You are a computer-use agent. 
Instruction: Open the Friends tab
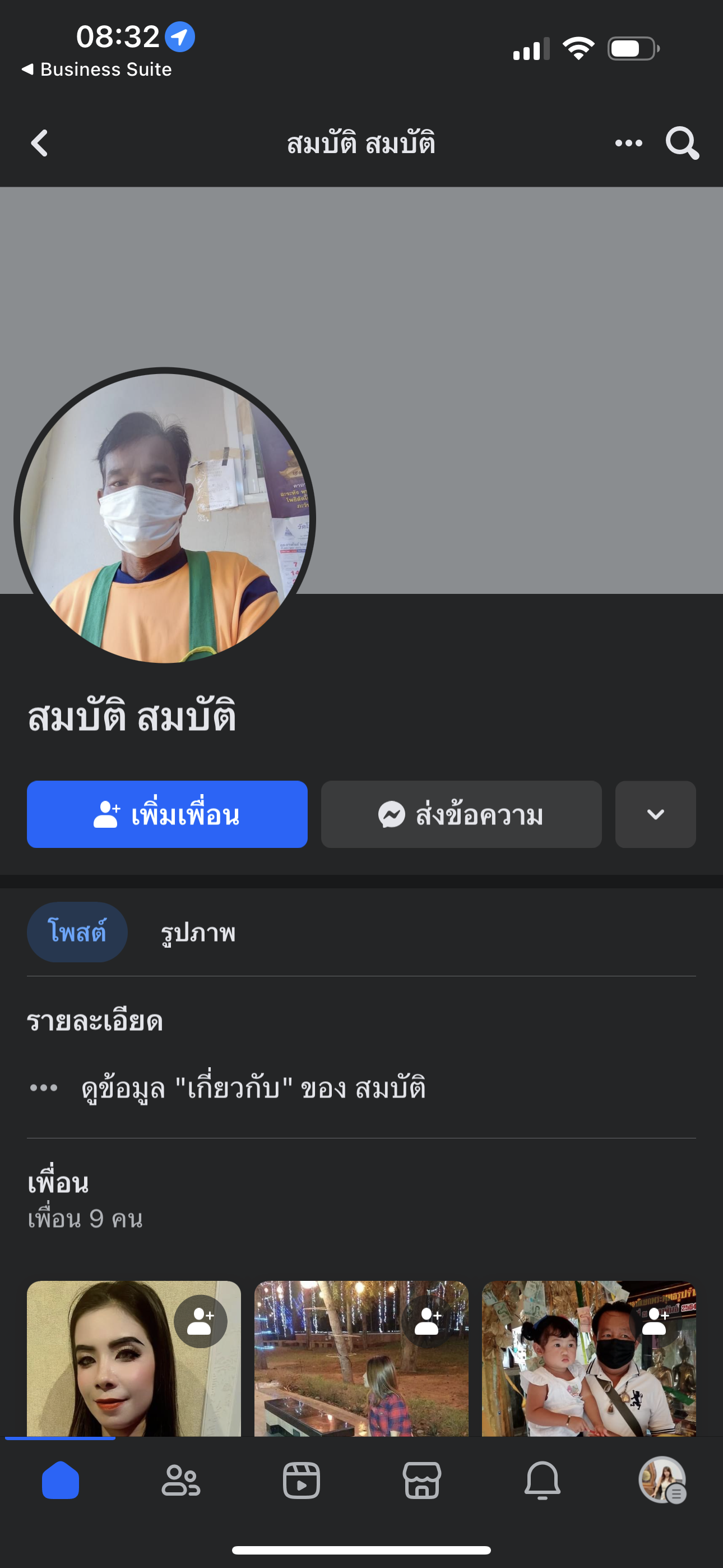[x=180, y=1481]
